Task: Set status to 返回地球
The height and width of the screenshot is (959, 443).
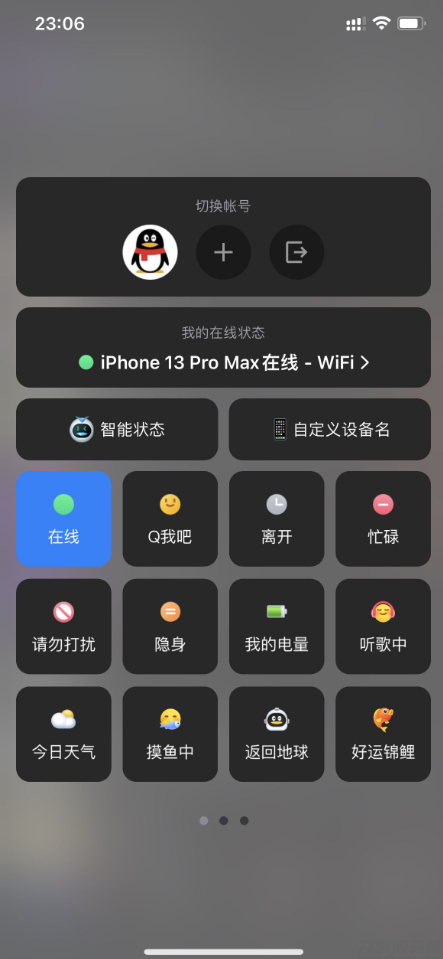Action: 277,734
